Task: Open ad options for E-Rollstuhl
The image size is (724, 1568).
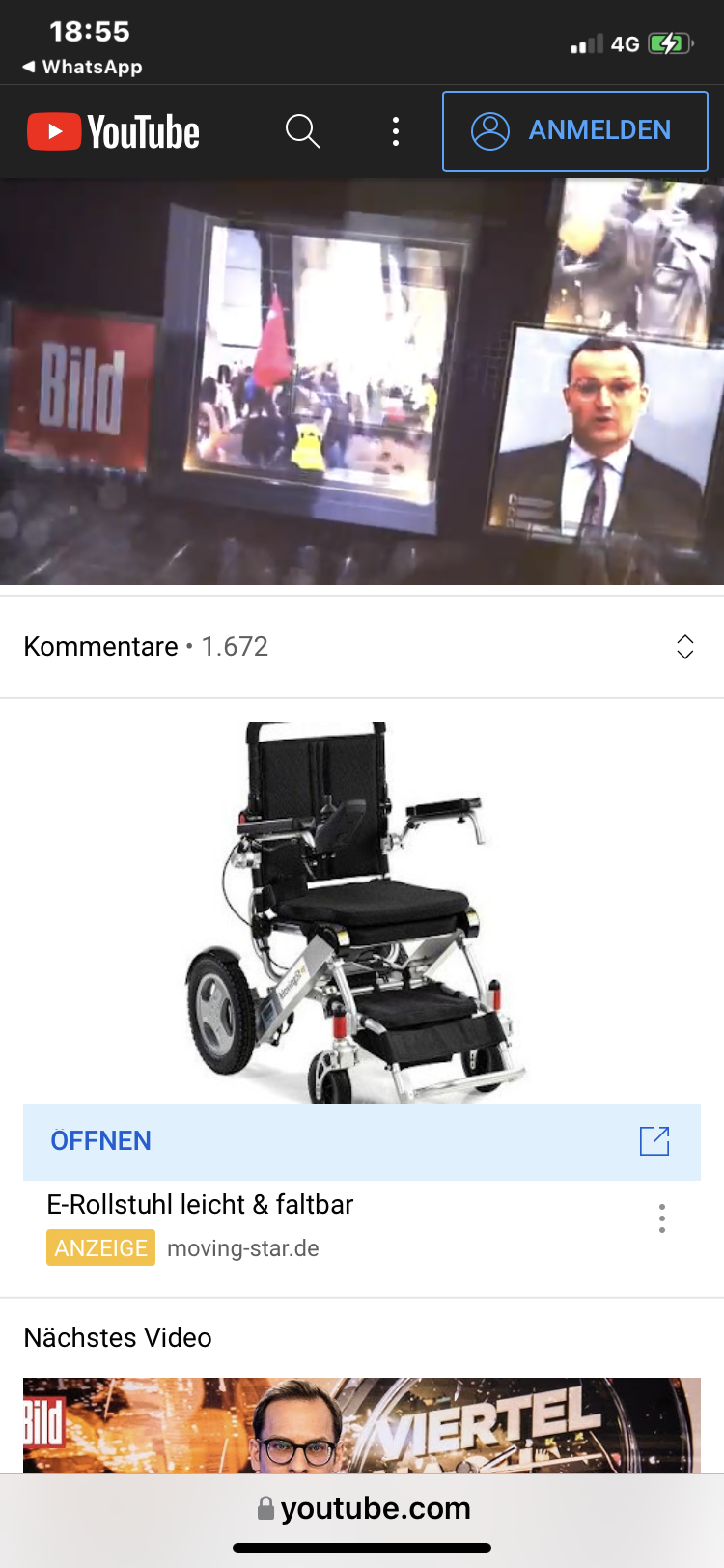Action: [662, 1218]
